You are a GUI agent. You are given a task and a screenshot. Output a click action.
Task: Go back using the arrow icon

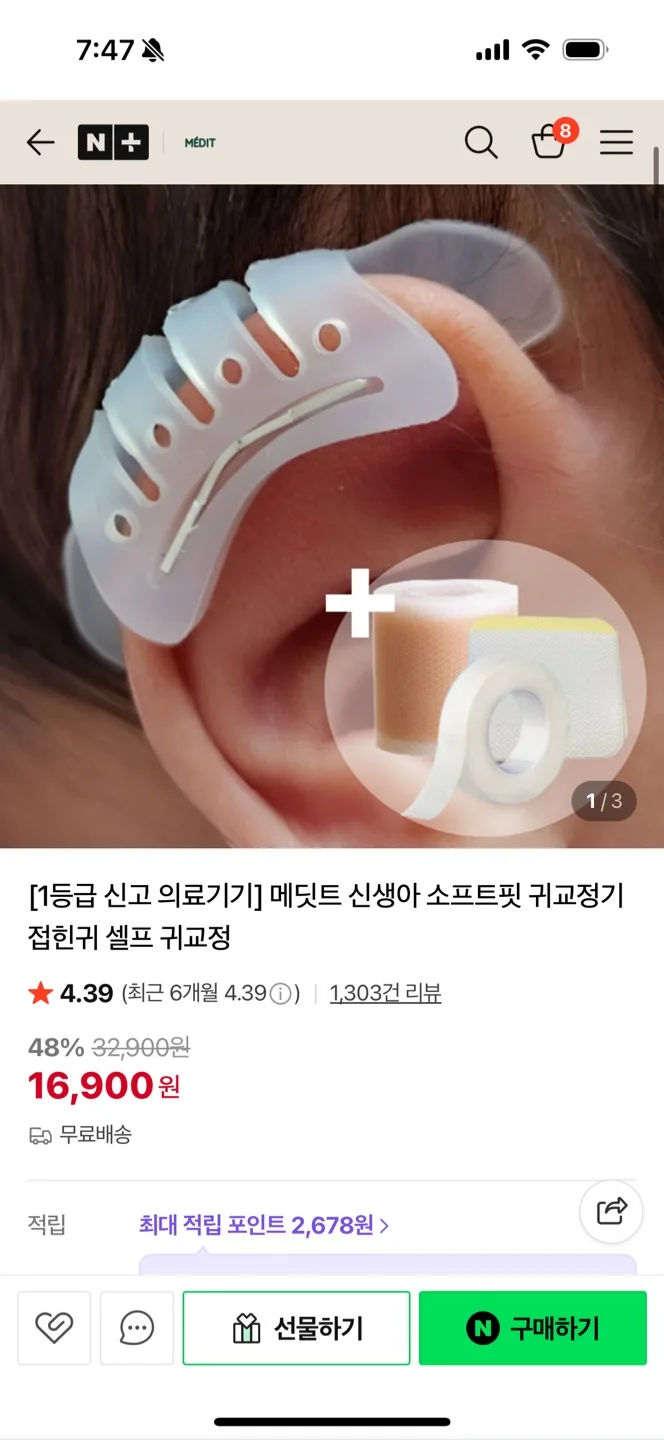[x=40, y=143]
